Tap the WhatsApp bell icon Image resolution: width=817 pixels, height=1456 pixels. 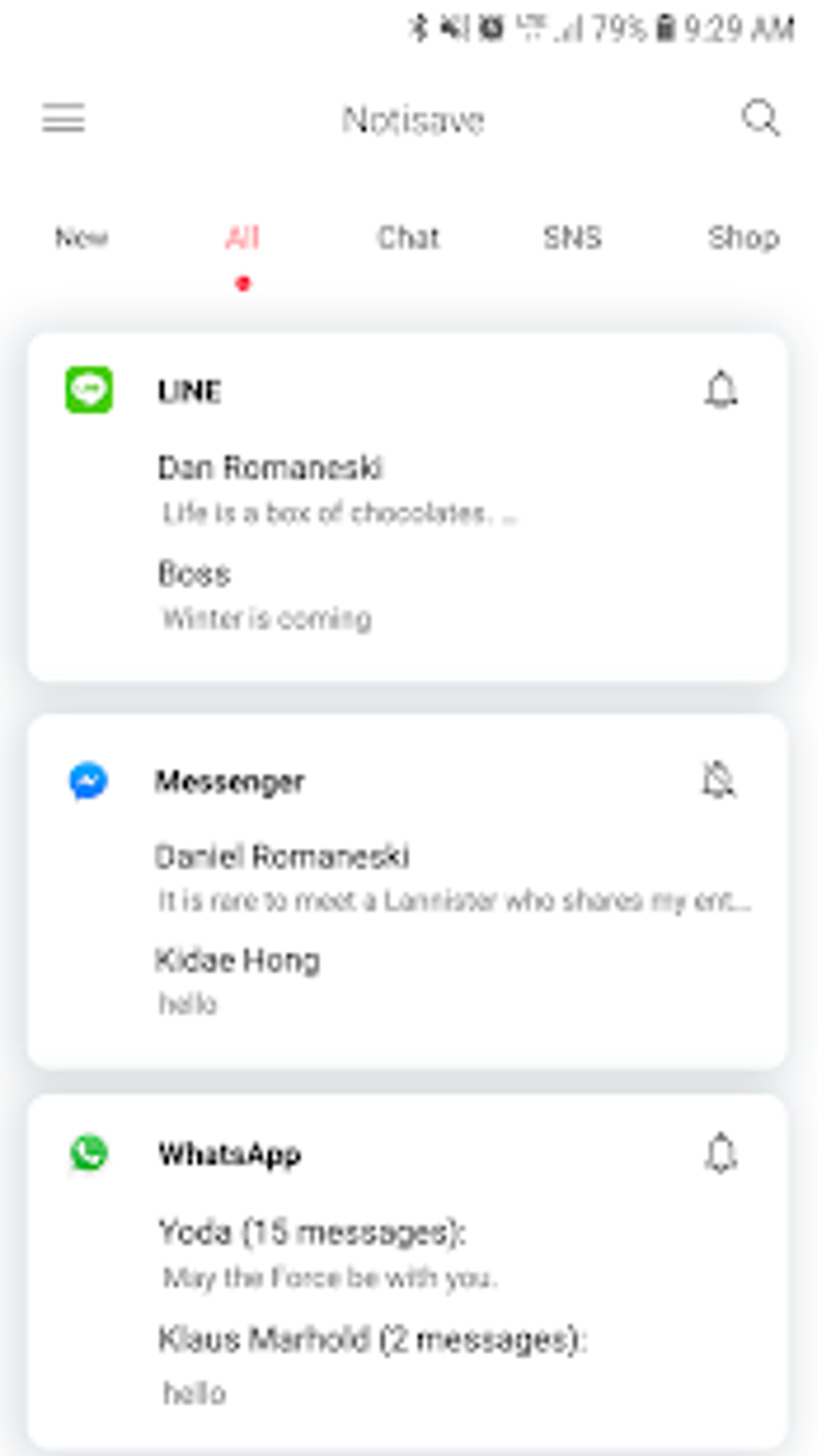point(721,1154)
